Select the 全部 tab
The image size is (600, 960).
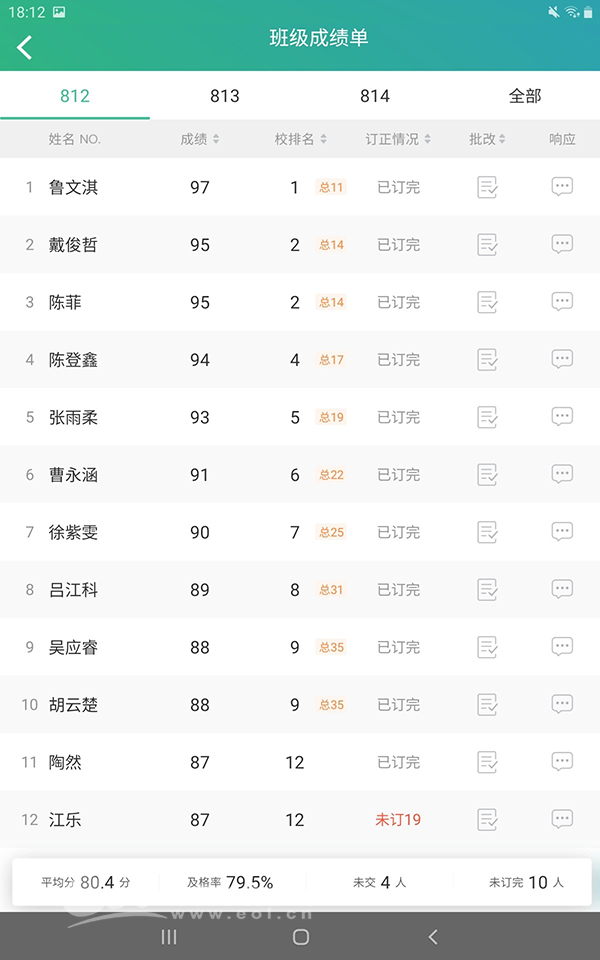point(525,96)
